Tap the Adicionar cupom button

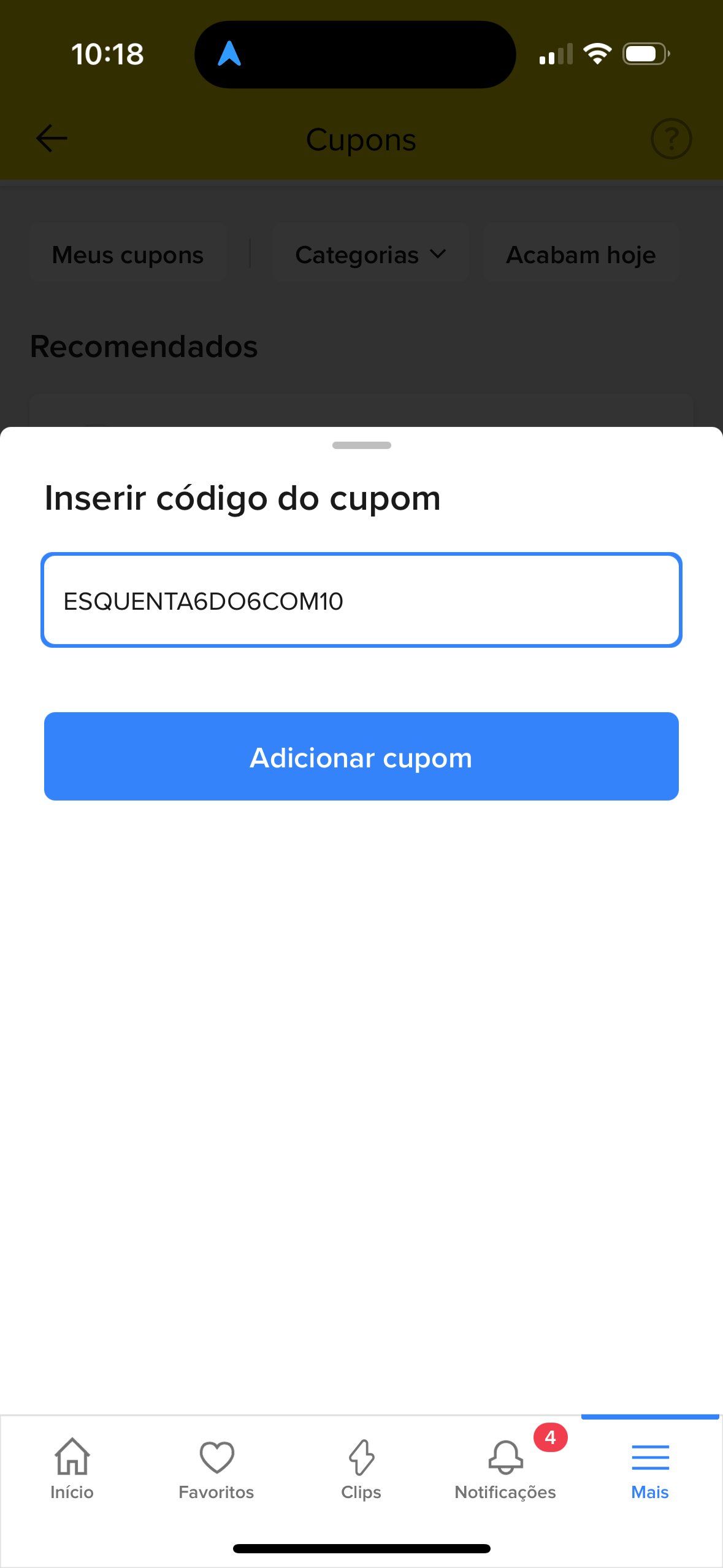click(x=361, y=756)
